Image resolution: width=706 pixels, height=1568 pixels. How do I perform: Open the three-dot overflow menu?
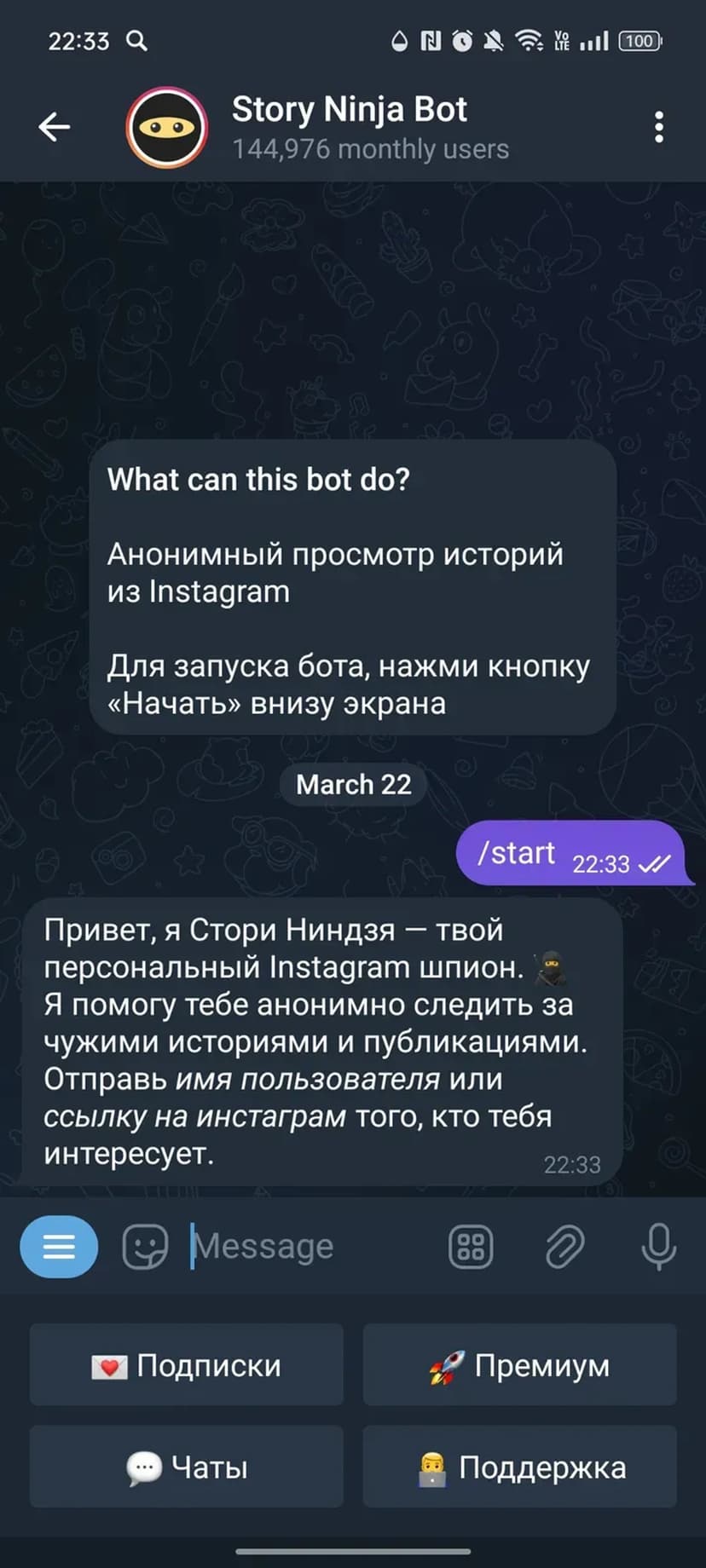pyautogui.click(x=658, y=127)
